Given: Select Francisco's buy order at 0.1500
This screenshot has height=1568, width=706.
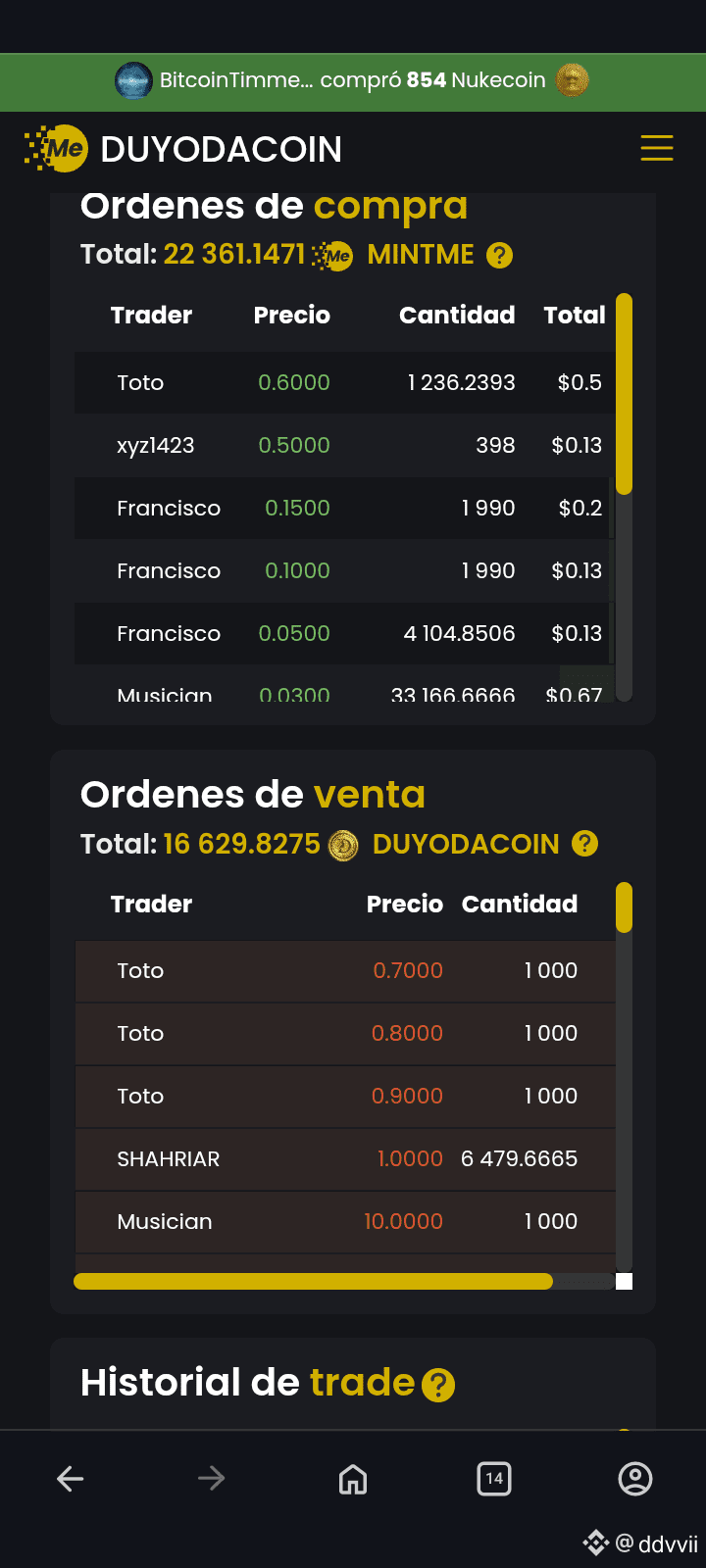Looking at the screenshot, I should (x=343, y=508).
